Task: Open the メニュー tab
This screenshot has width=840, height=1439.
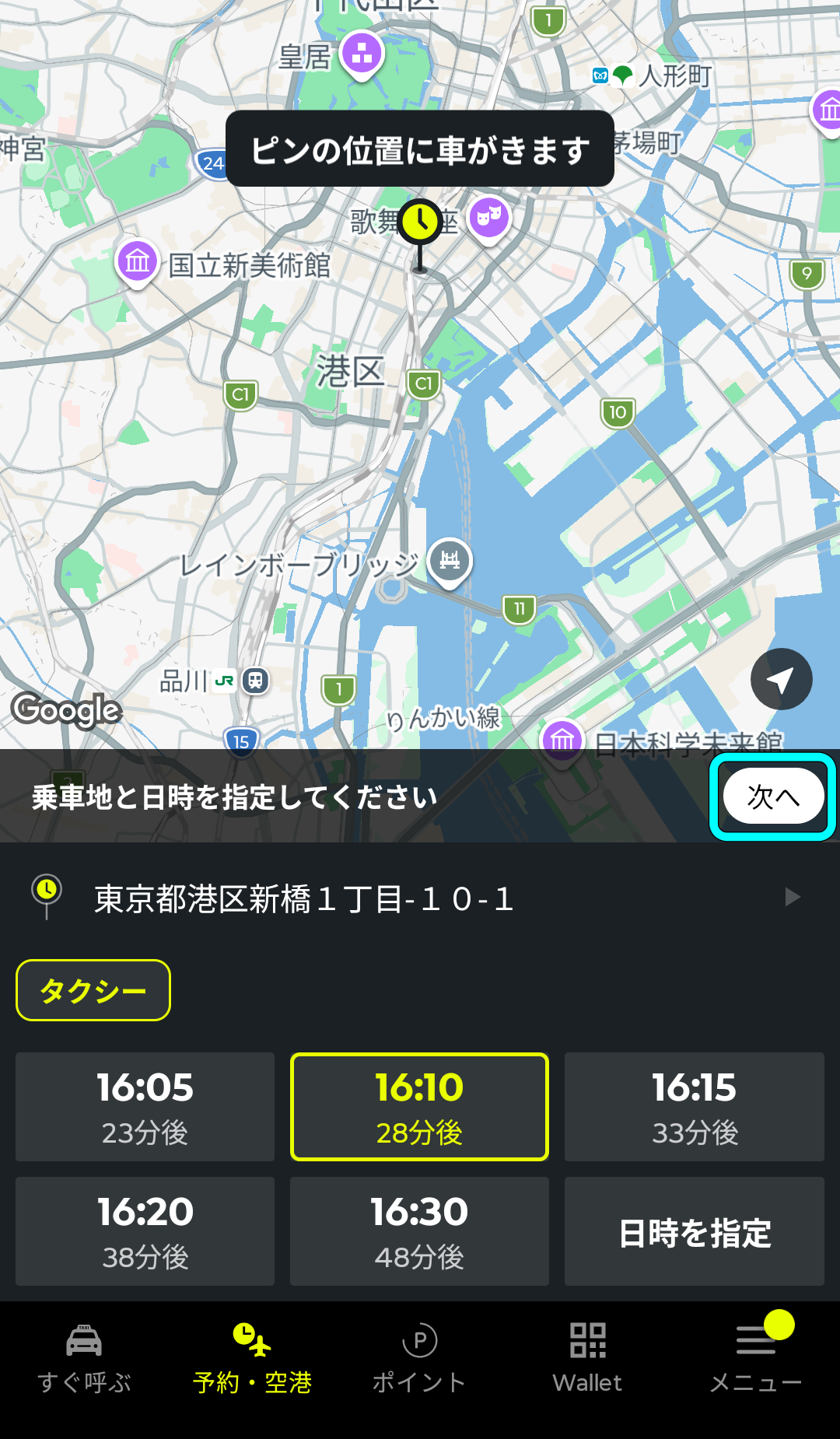Action: point(756,1357)
